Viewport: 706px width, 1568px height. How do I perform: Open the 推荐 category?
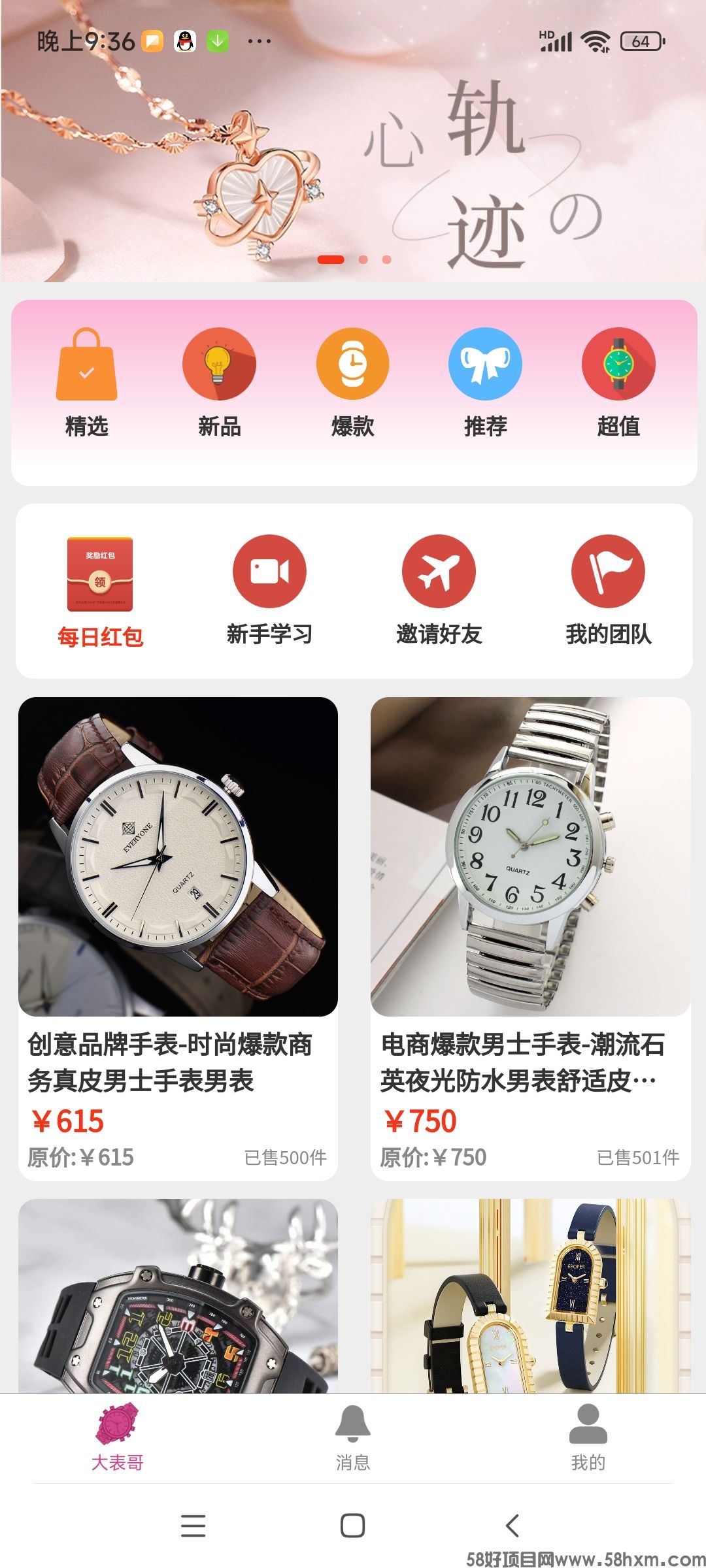tap(485, 382)
